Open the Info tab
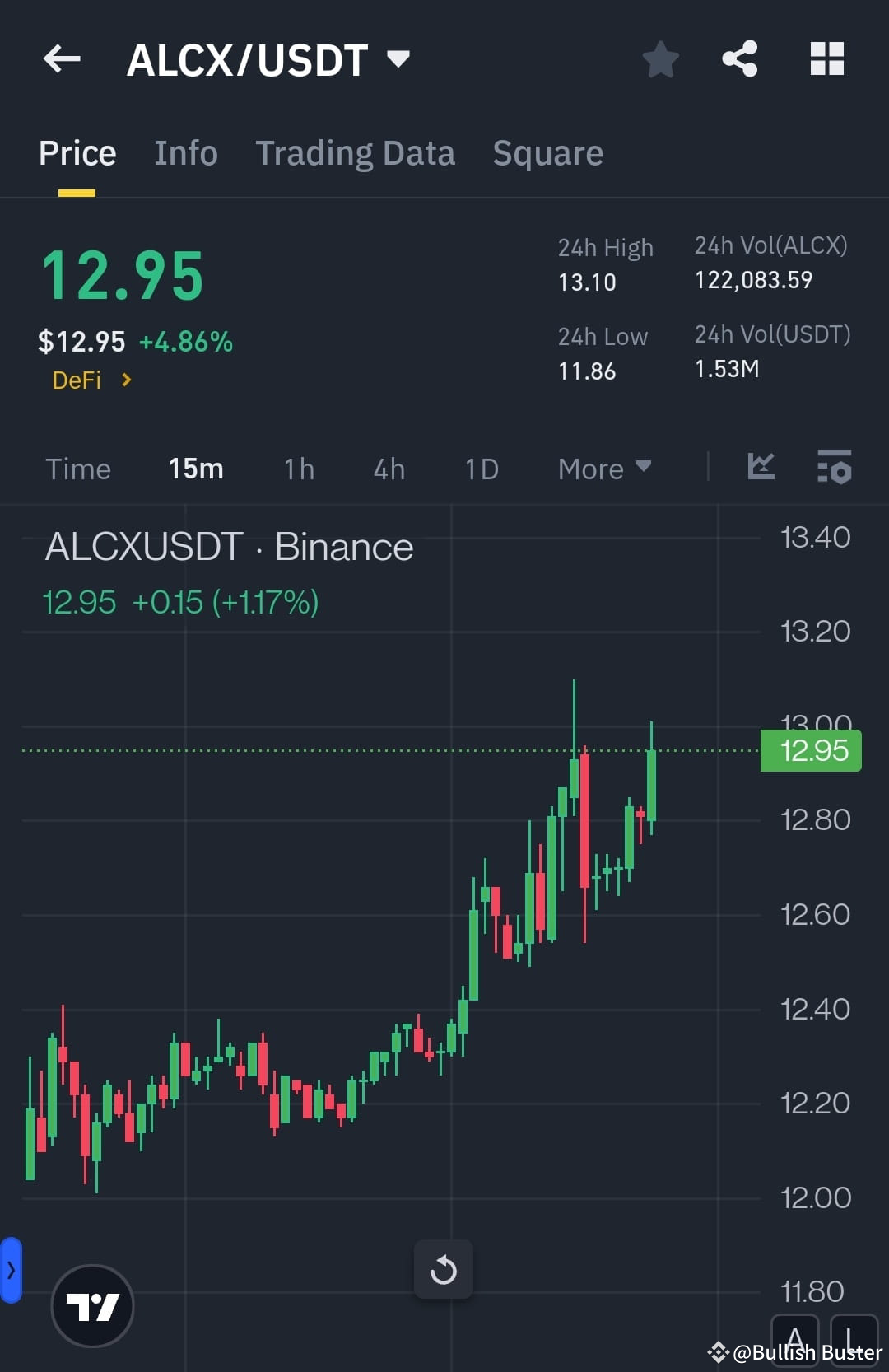Viewport: 889px width, 1372px height. pos(185,153)
